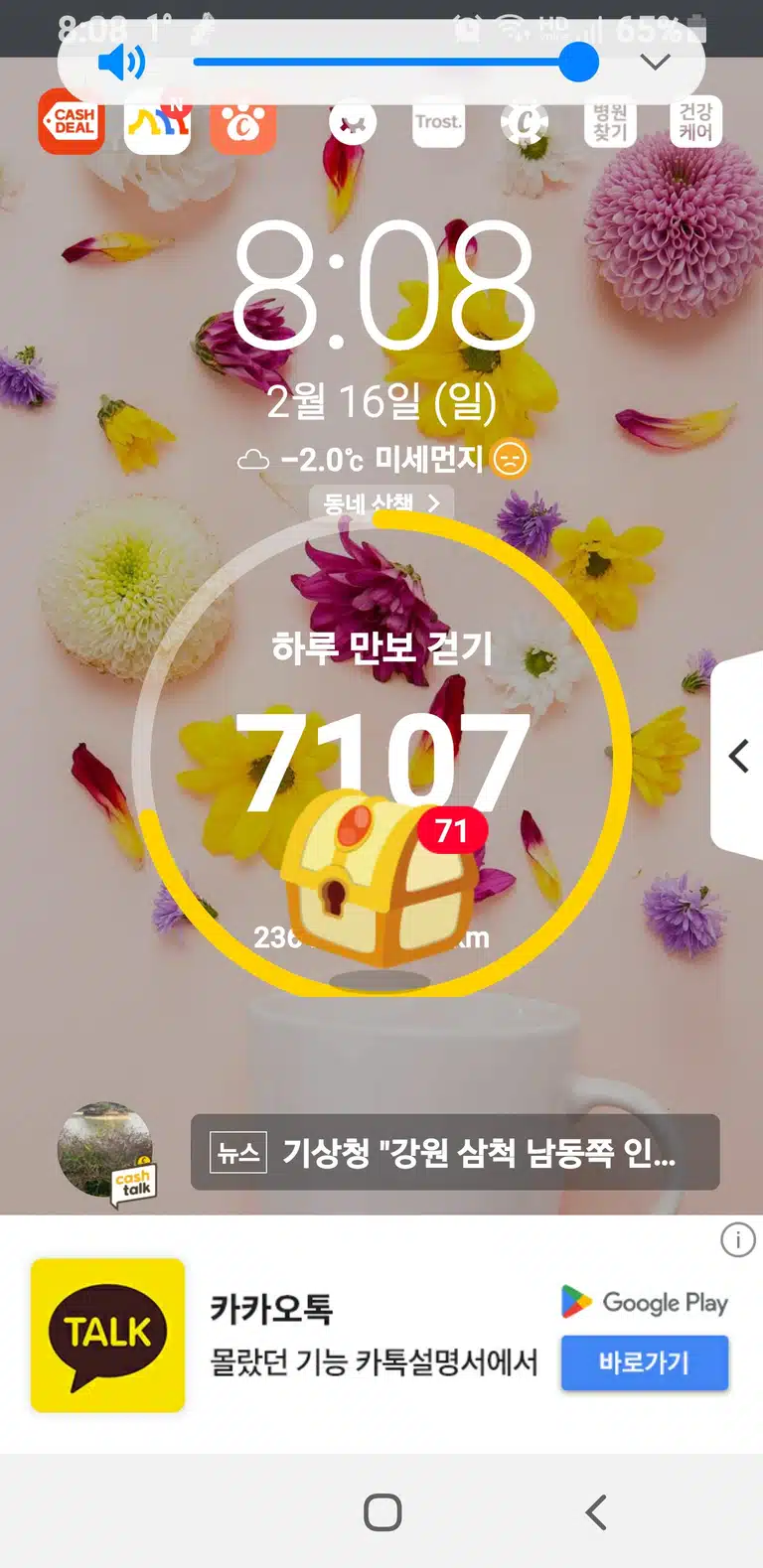
Task: Open the ad info icon
Action: [738, 1239]
